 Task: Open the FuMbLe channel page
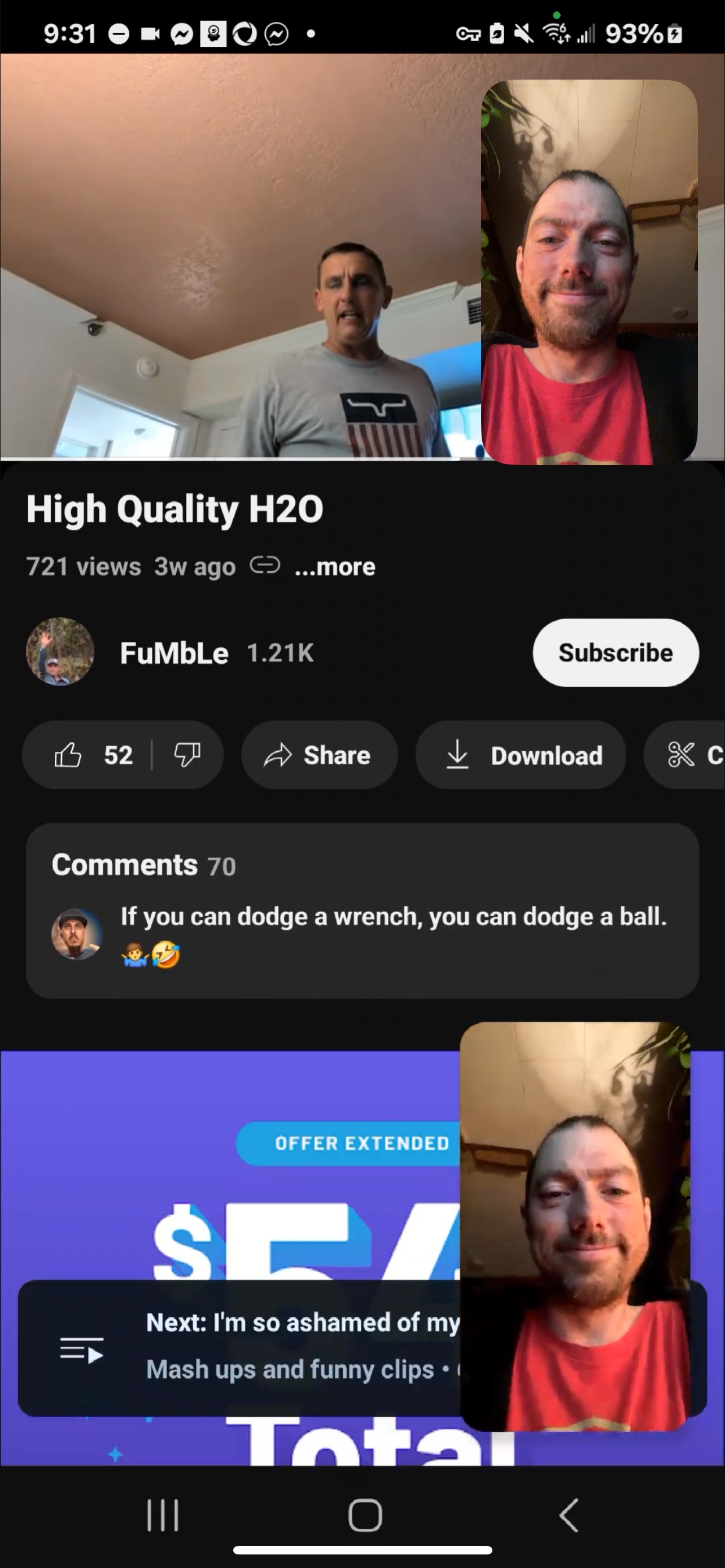click(x=173, y=653)
